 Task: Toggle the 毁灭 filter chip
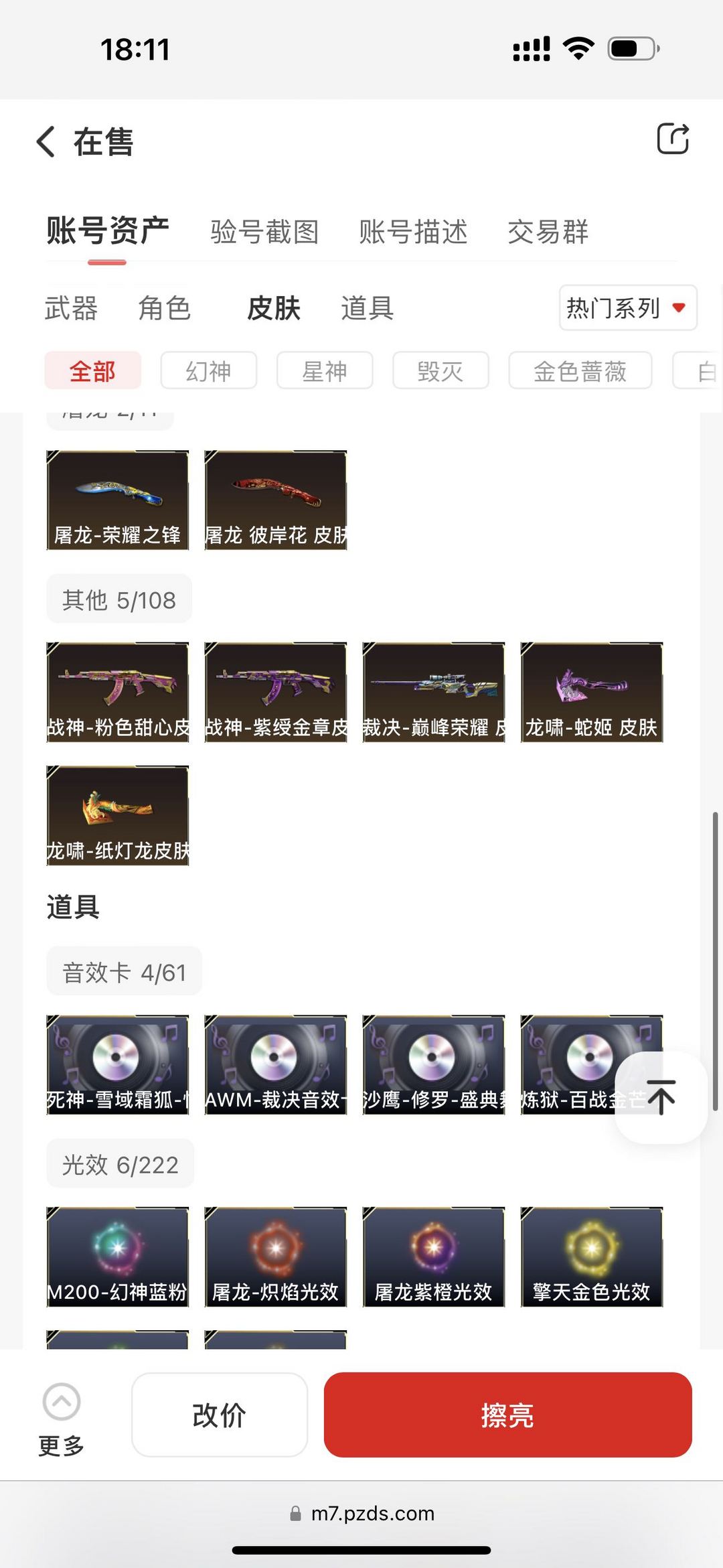[440, 370]
